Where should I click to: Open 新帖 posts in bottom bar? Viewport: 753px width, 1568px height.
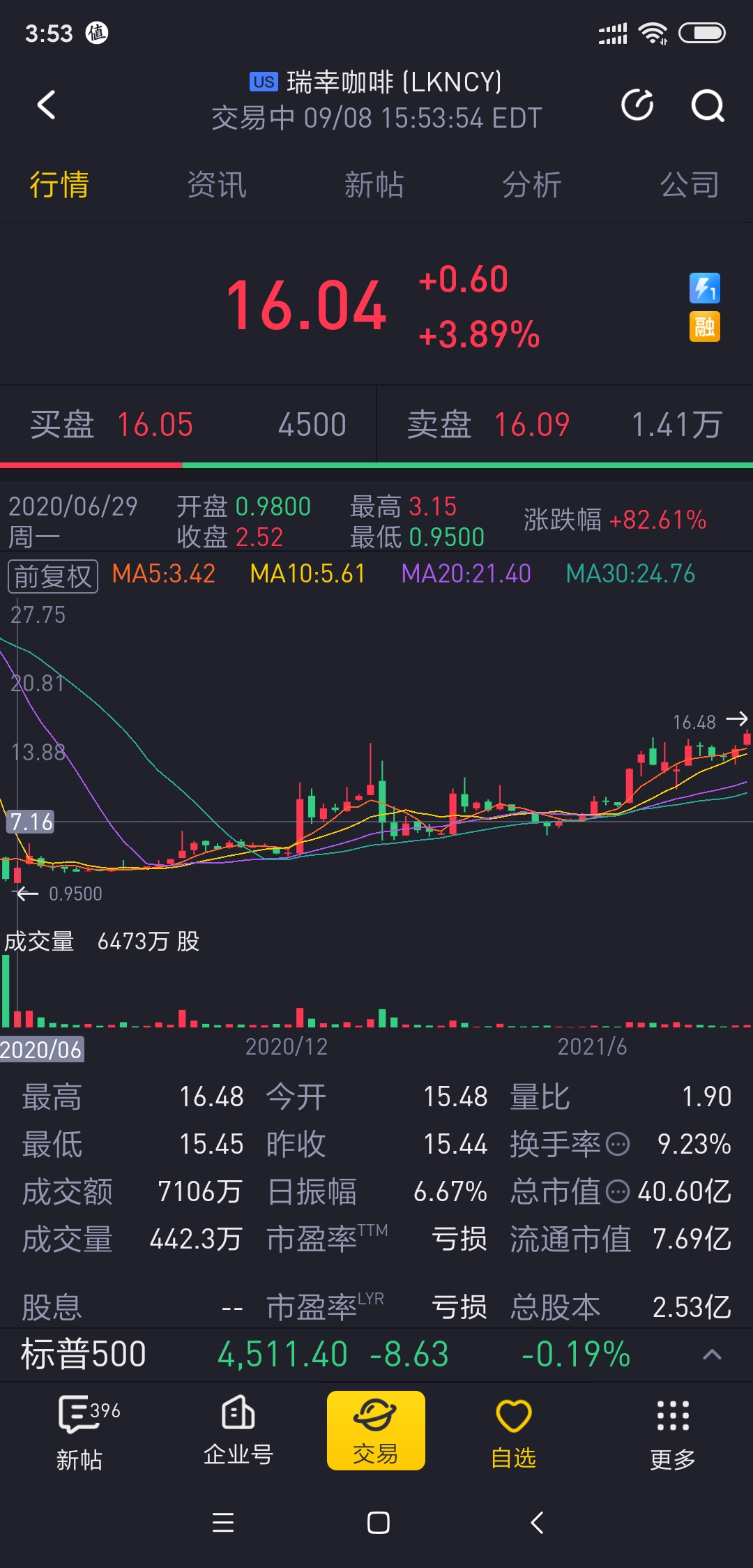point(79,1431)
